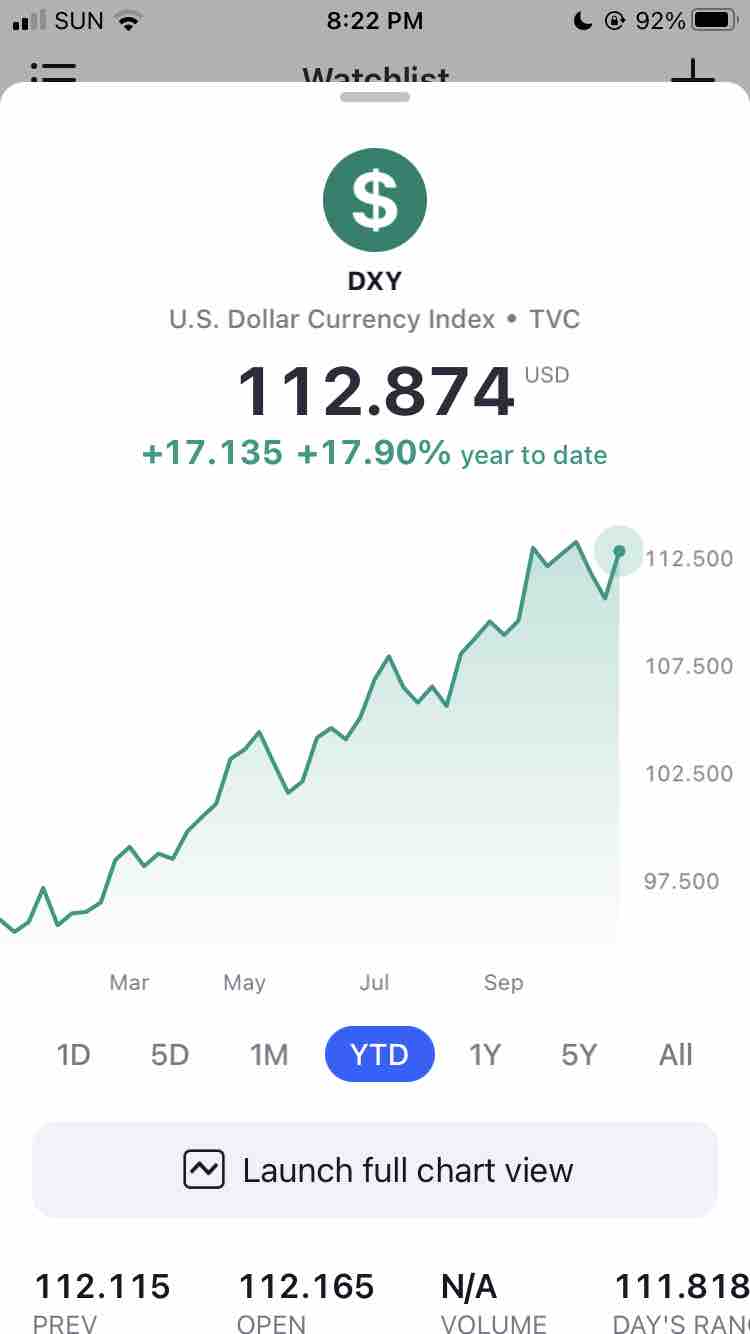Tap the sheet drag handle at top

click(375, 97)
